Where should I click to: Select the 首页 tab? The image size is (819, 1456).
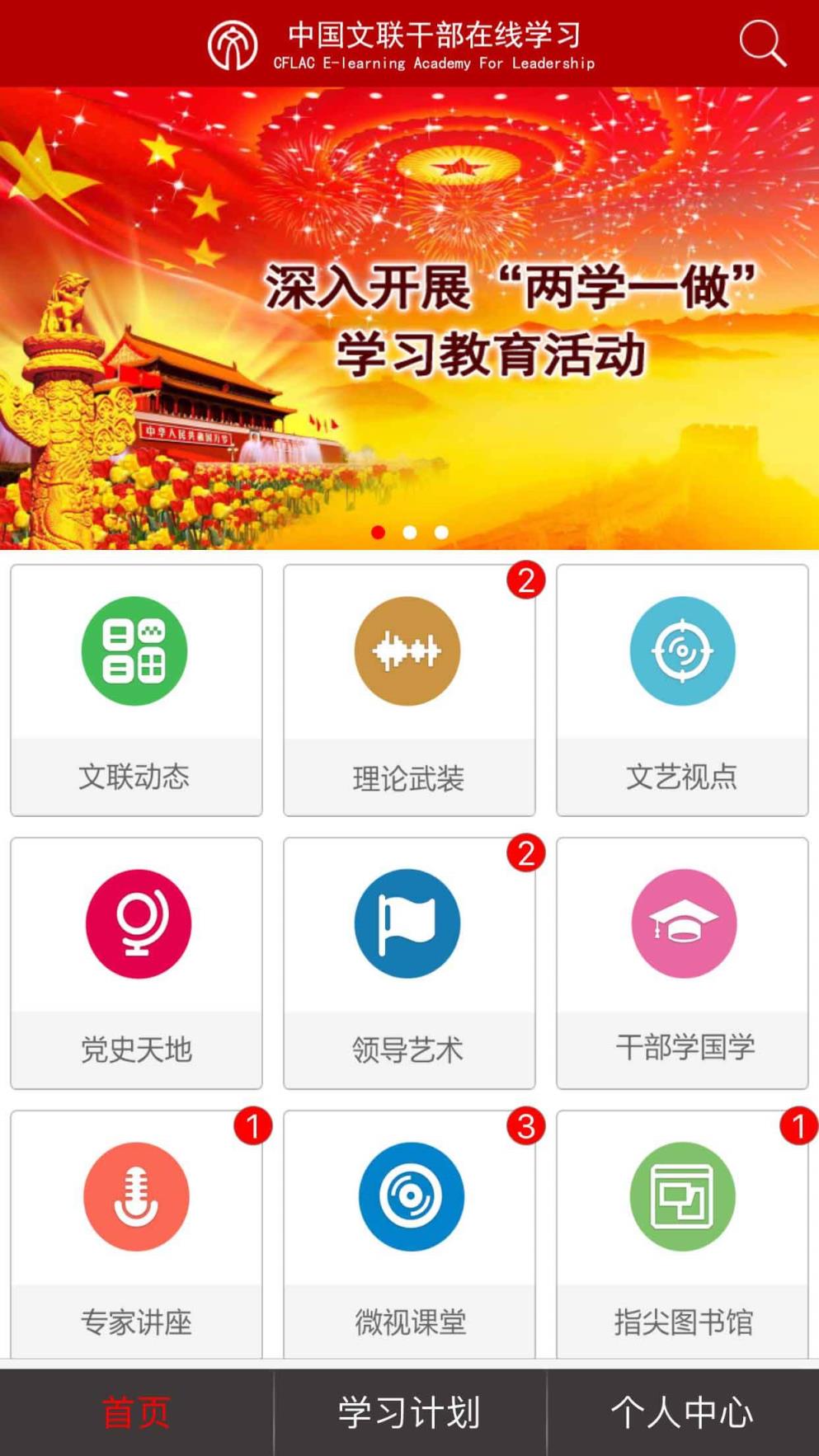pyautogui.click(x=135, y=1411)
